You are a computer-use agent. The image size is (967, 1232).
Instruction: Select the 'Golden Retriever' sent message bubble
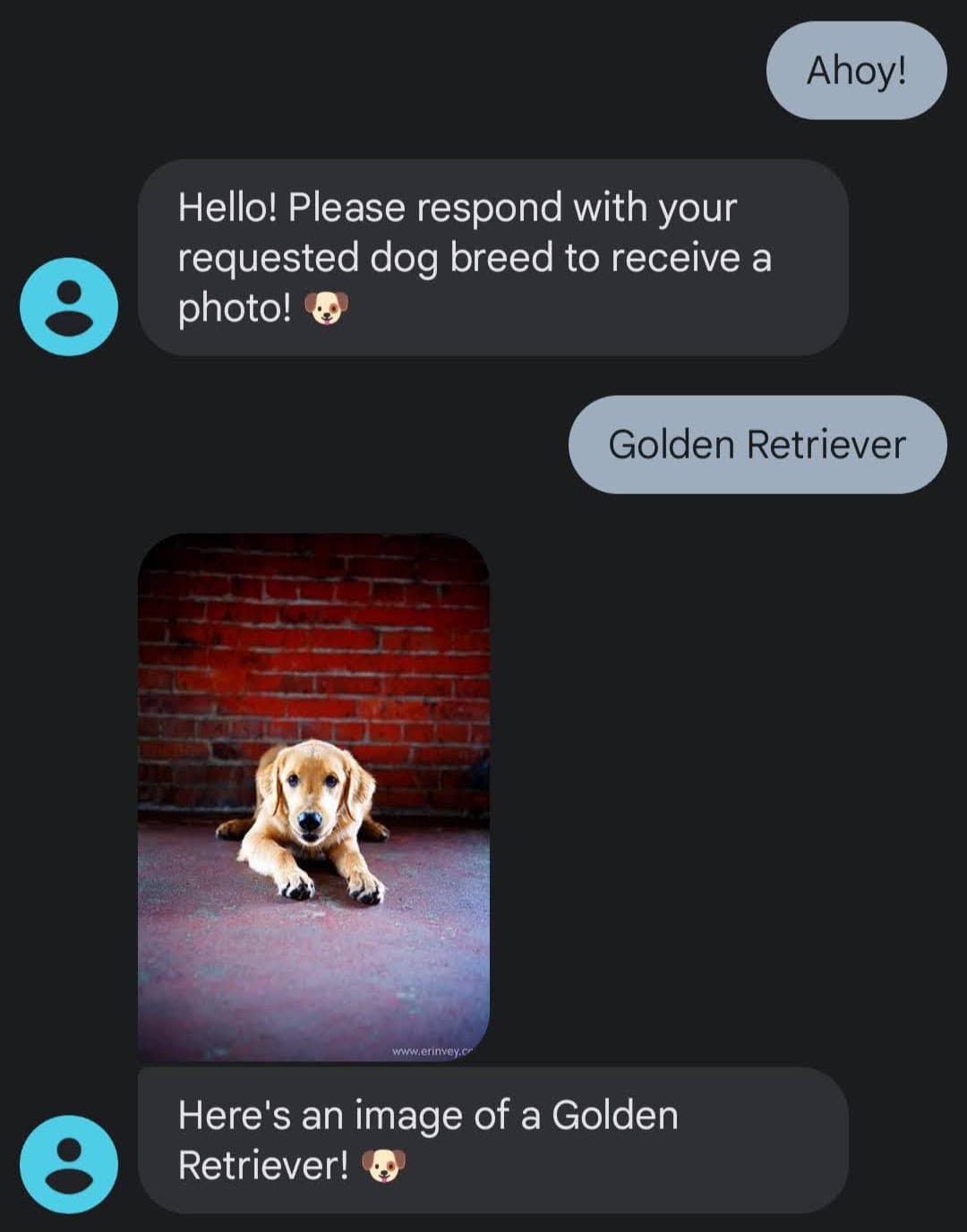757,443
